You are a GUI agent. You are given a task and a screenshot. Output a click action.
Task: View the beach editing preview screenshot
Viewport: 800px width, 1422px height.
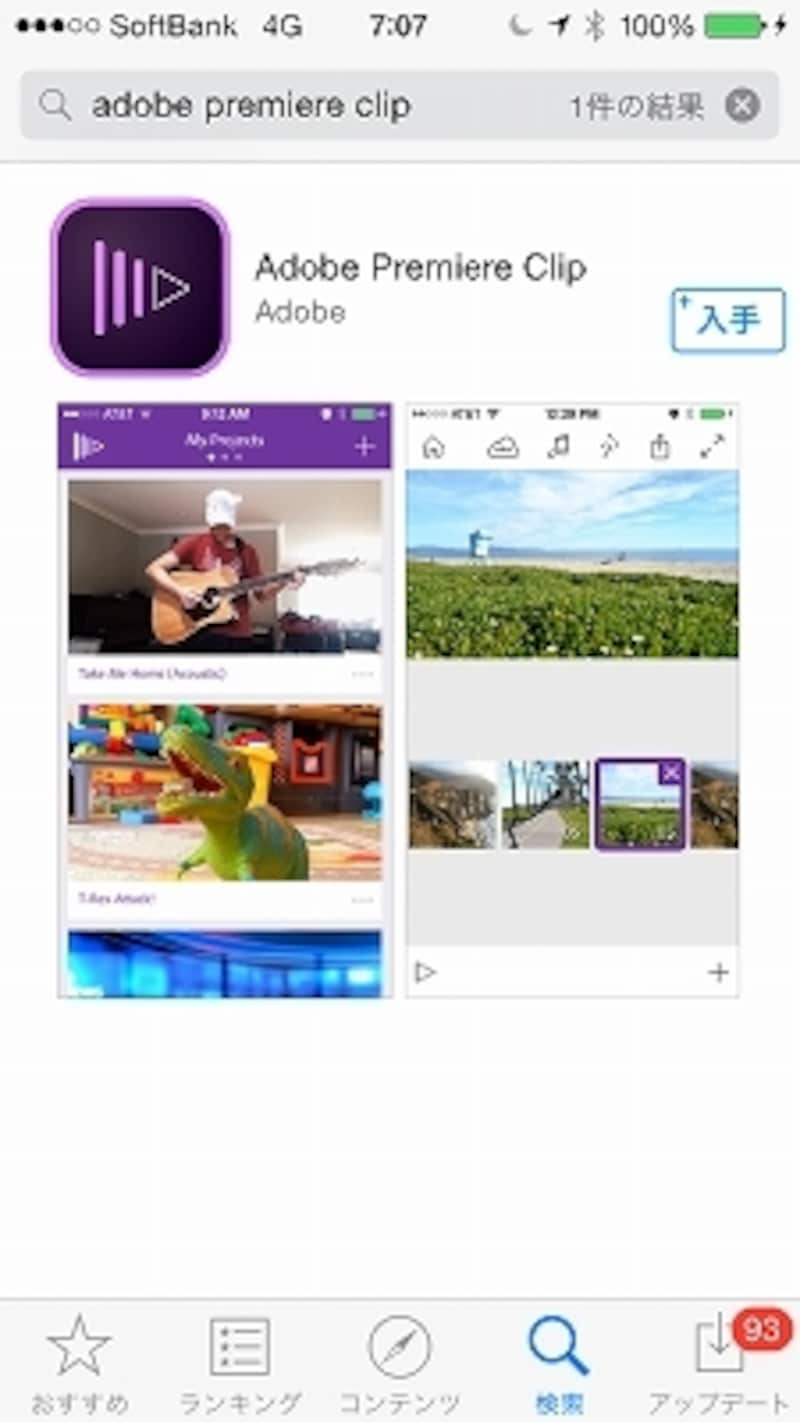572,700
